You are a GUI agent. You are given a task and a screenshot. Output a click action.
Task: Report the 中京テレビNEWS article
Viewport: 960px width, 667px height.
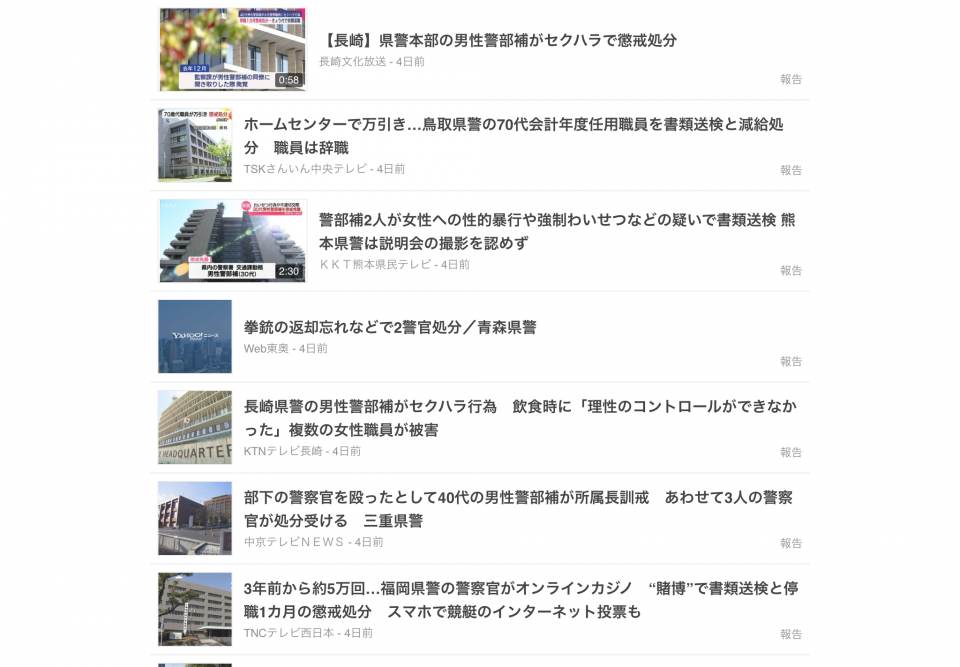coord(791,543)
